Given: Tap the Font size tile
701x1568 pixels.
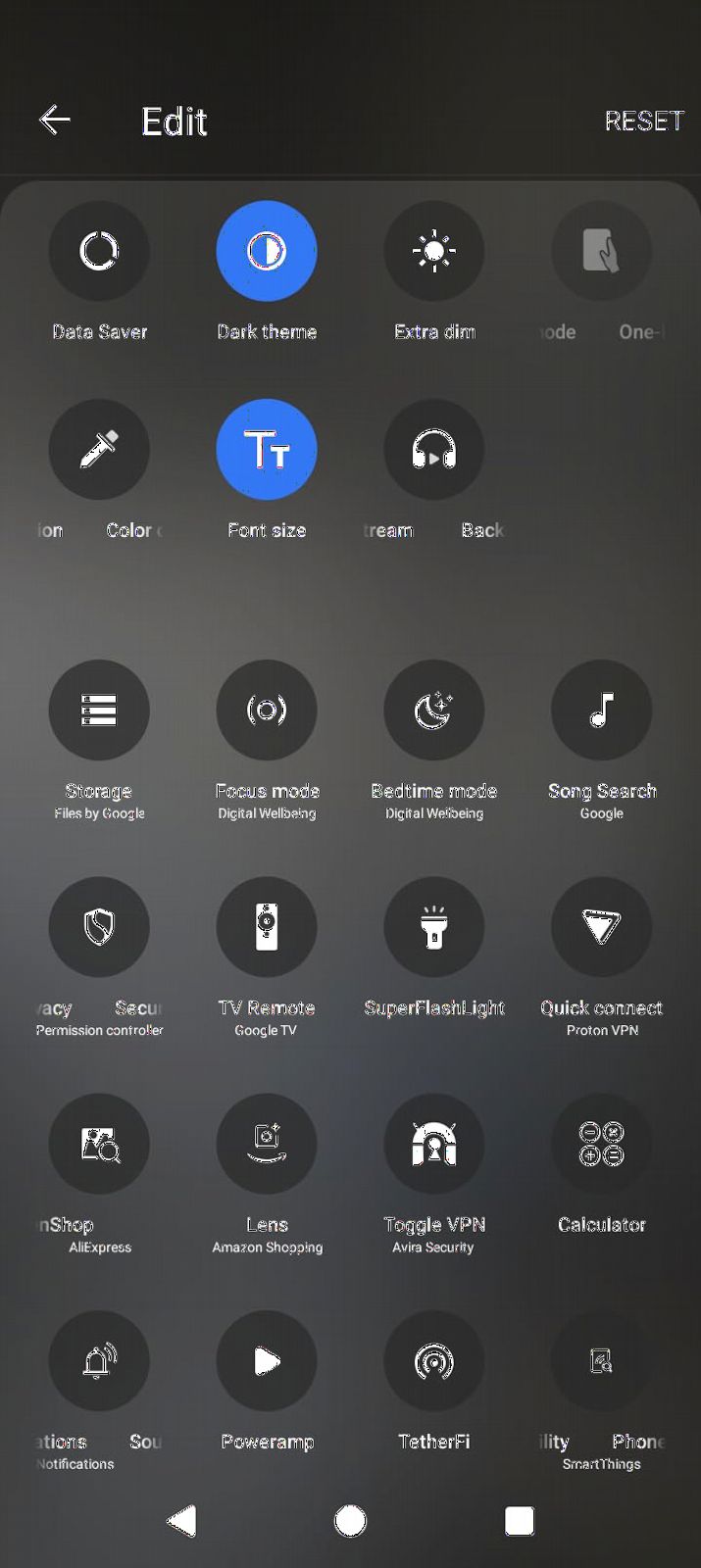Looking at the screenshot, I should click(267, 450).
